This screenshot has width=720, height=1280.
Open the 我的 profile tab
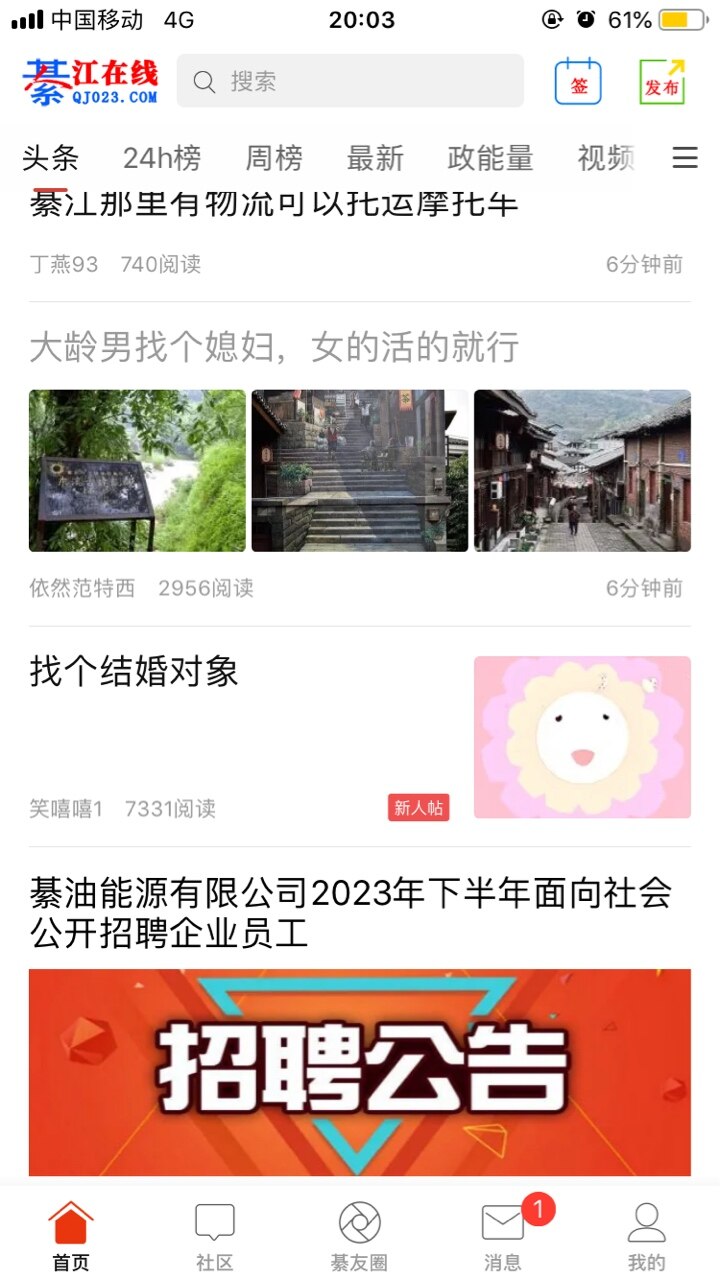tap(647, 1236)
